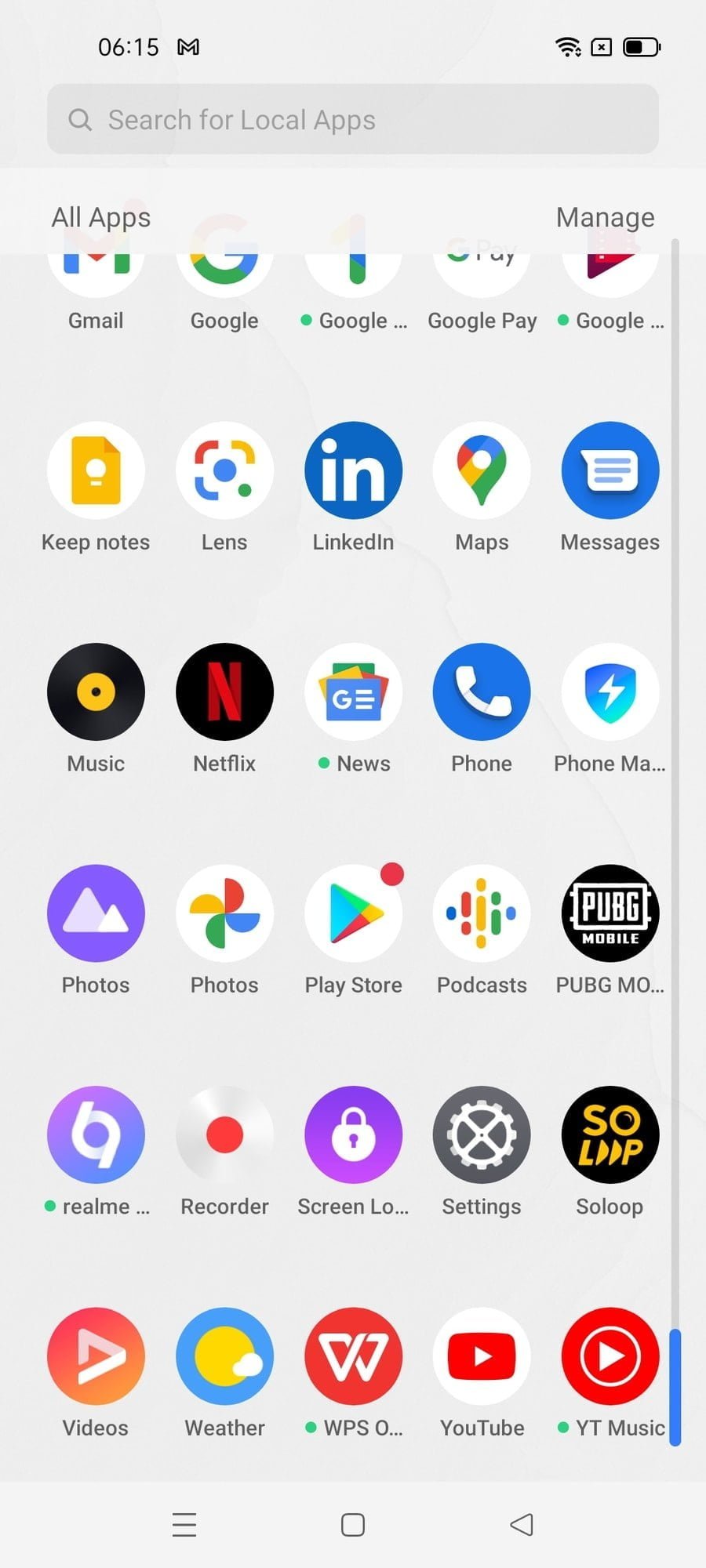Launch the Keep notes app
The width and height of the screenshot is (706, 1568).
pos(96,471)
